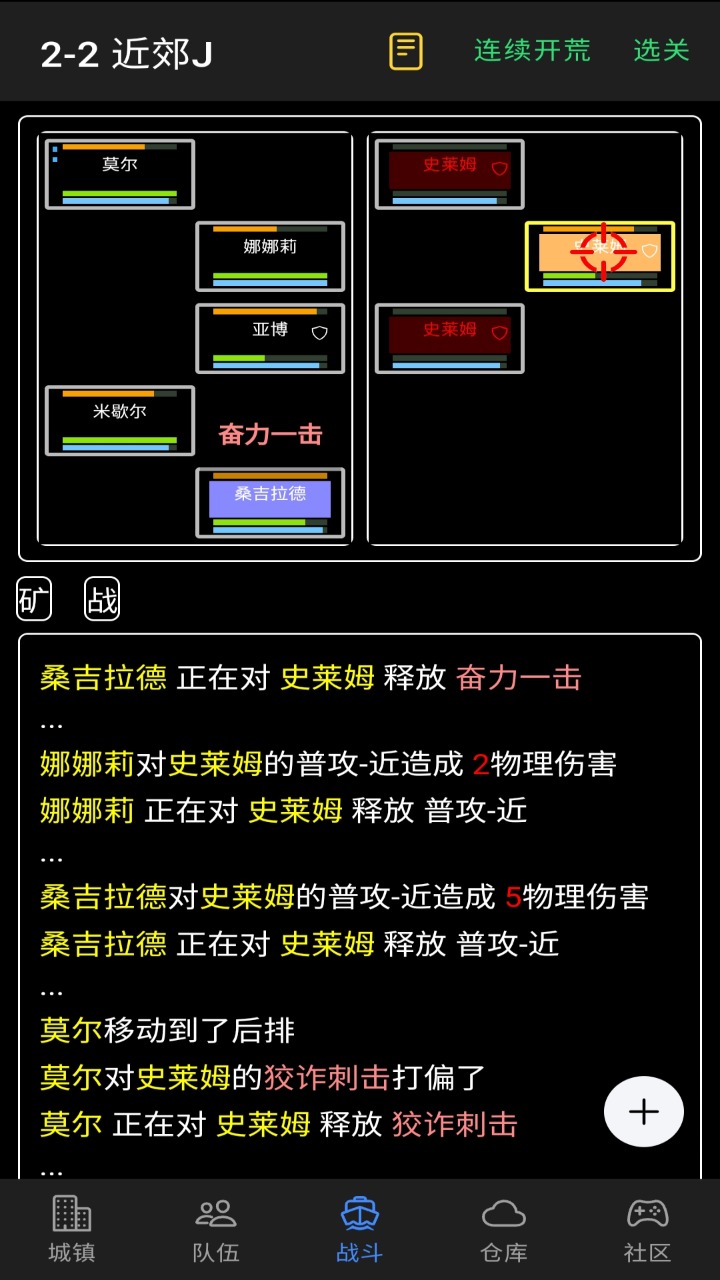
Task: Select party member 莫尔
Action: 120,174
